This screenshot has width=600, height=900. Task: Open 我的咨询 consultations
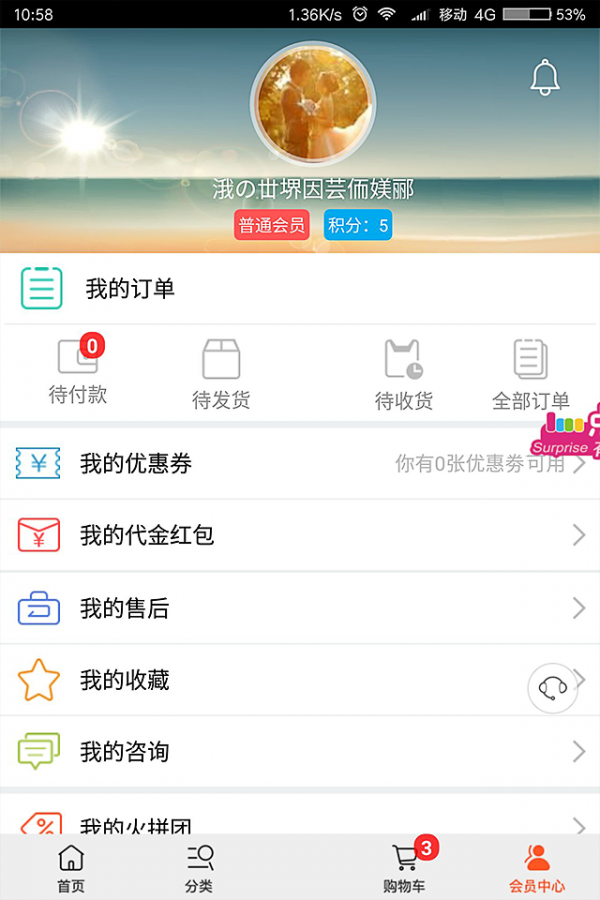pos(300,751)
